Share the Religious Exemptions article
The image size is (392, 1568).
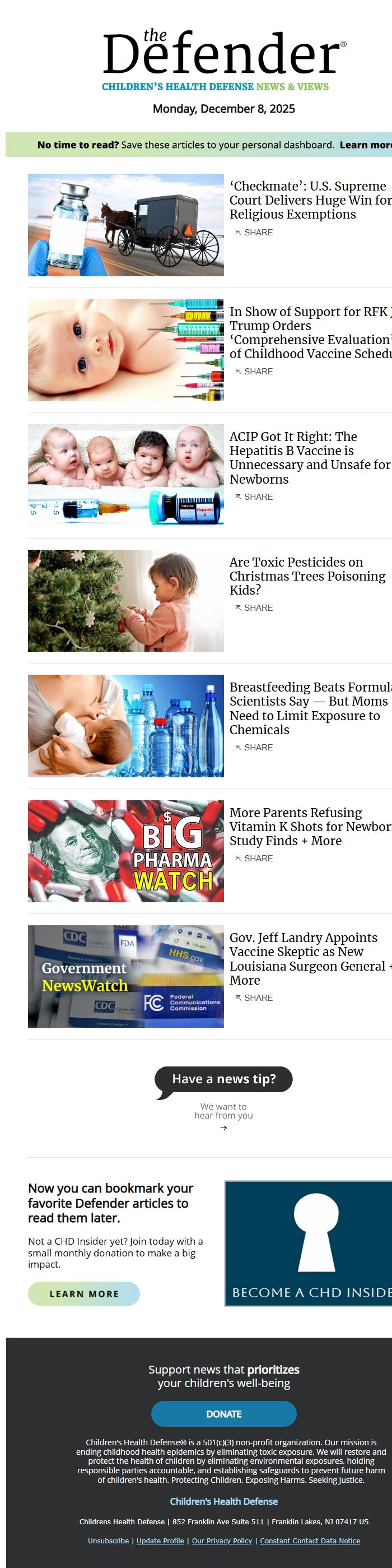(254, 233)
